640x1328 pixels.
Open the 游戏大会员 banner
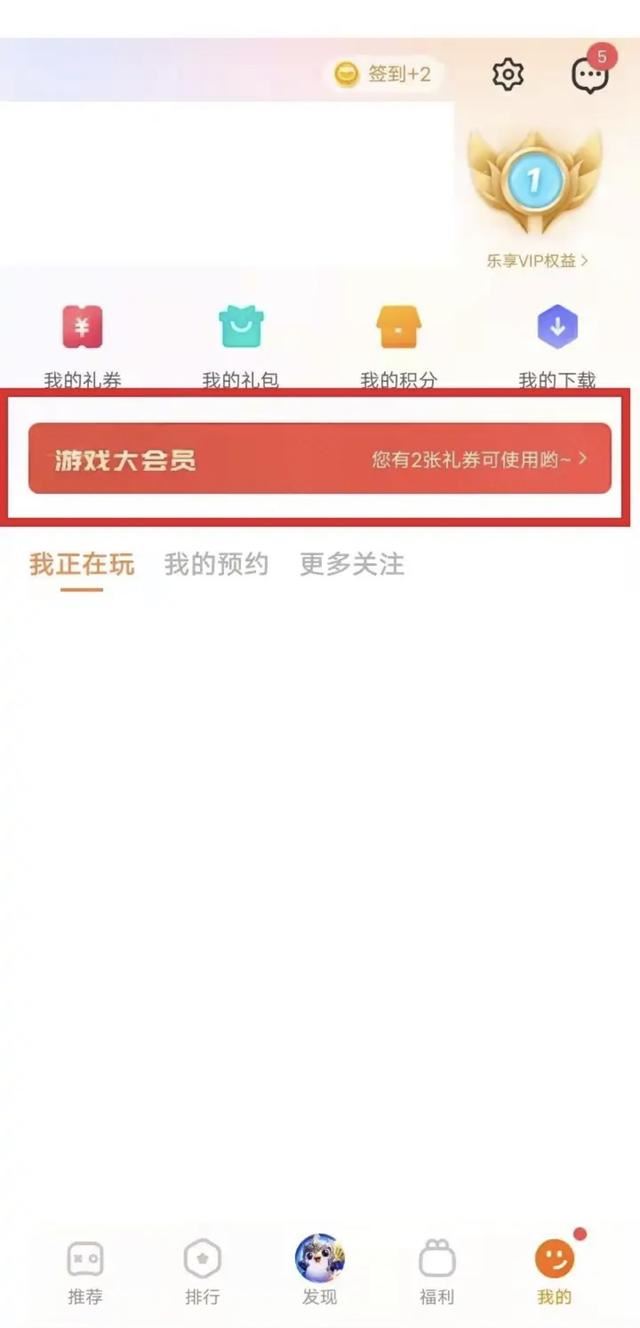(x=319, y=459)
